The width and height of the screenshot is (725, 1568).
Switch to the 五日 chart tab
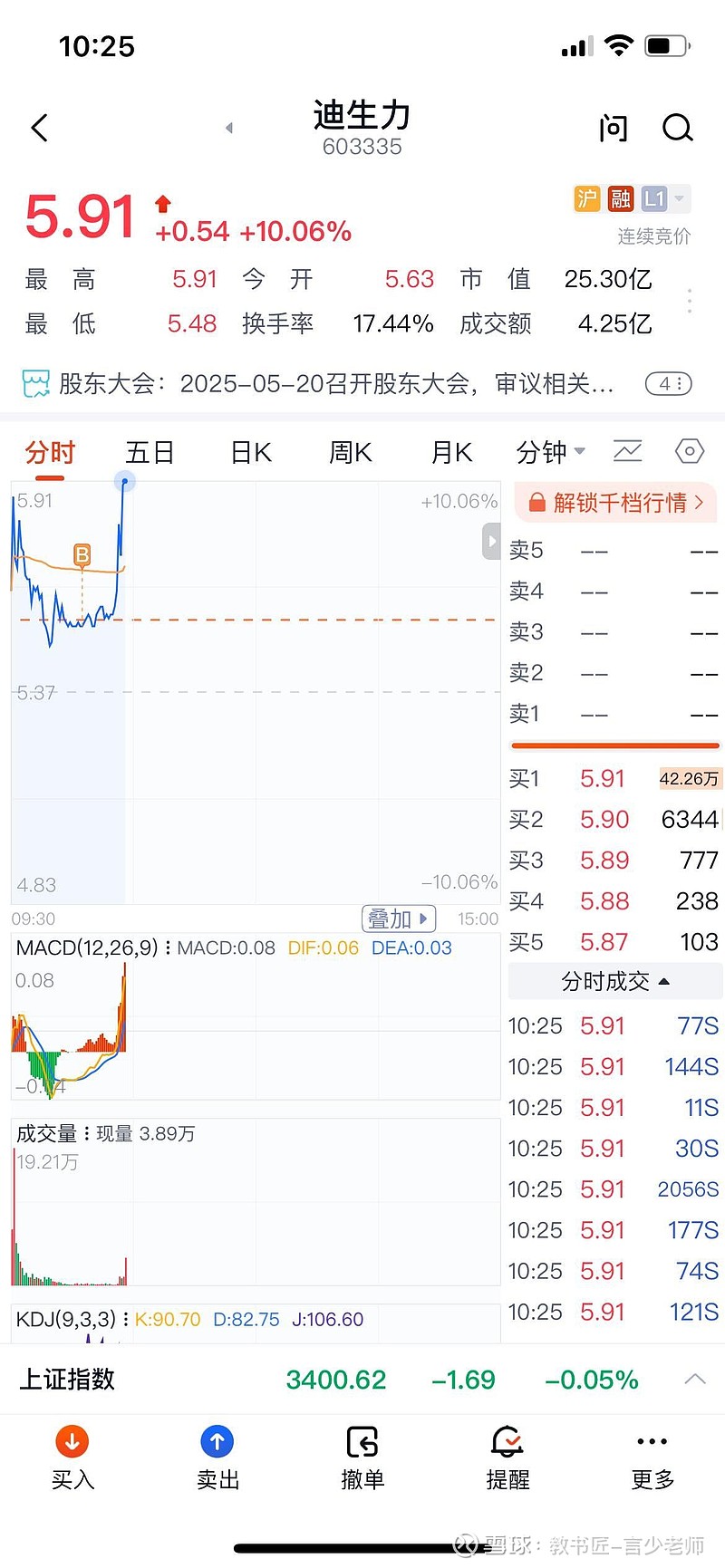[x=150, y=452]
